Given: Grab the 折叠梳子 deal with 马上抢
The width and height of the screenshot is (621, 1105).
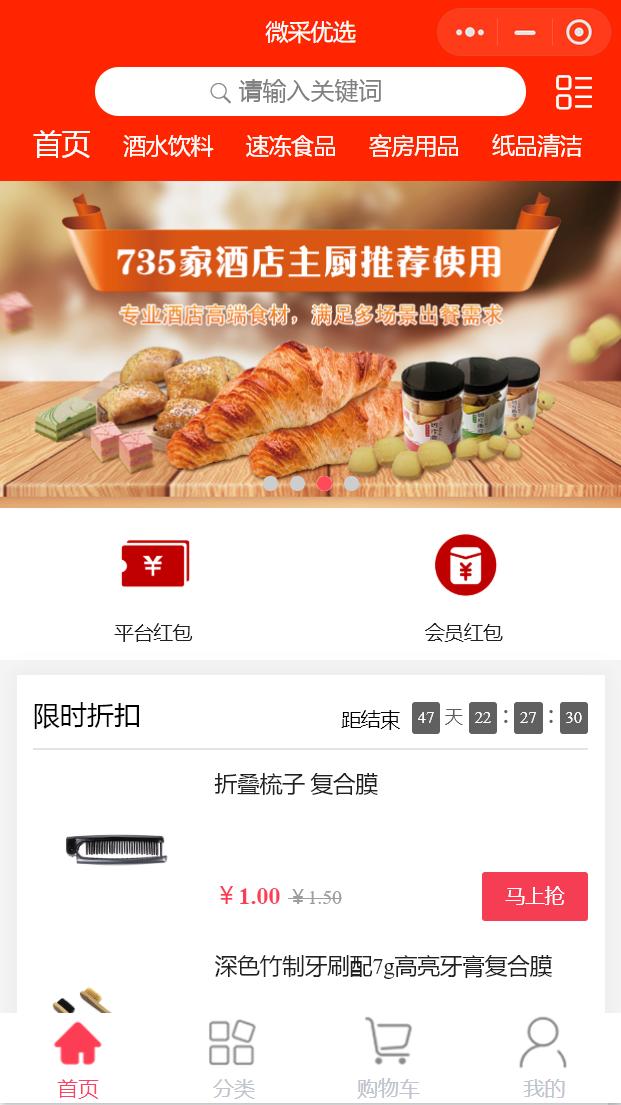Looking at the screenshot, I should [x=534, y=896].
